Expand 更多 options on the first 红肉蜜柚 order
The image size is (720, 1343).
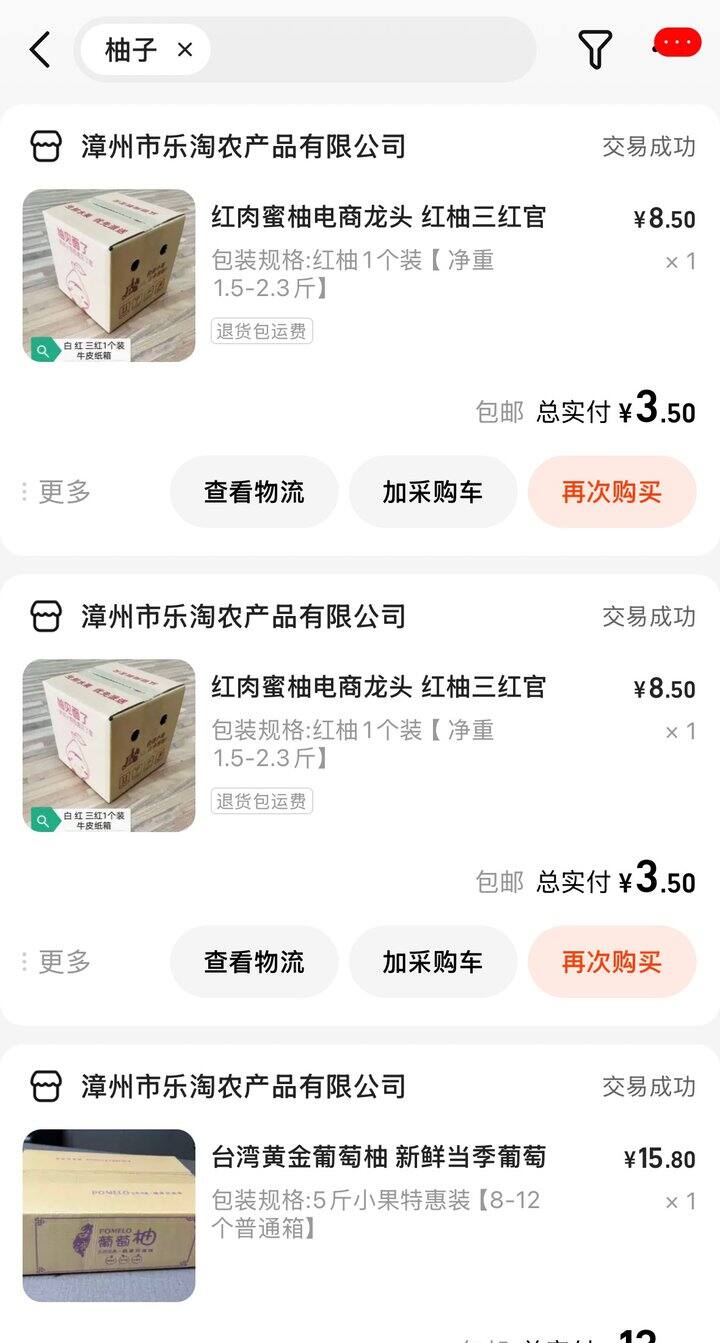pyautogui.click(x=57, y=492)
